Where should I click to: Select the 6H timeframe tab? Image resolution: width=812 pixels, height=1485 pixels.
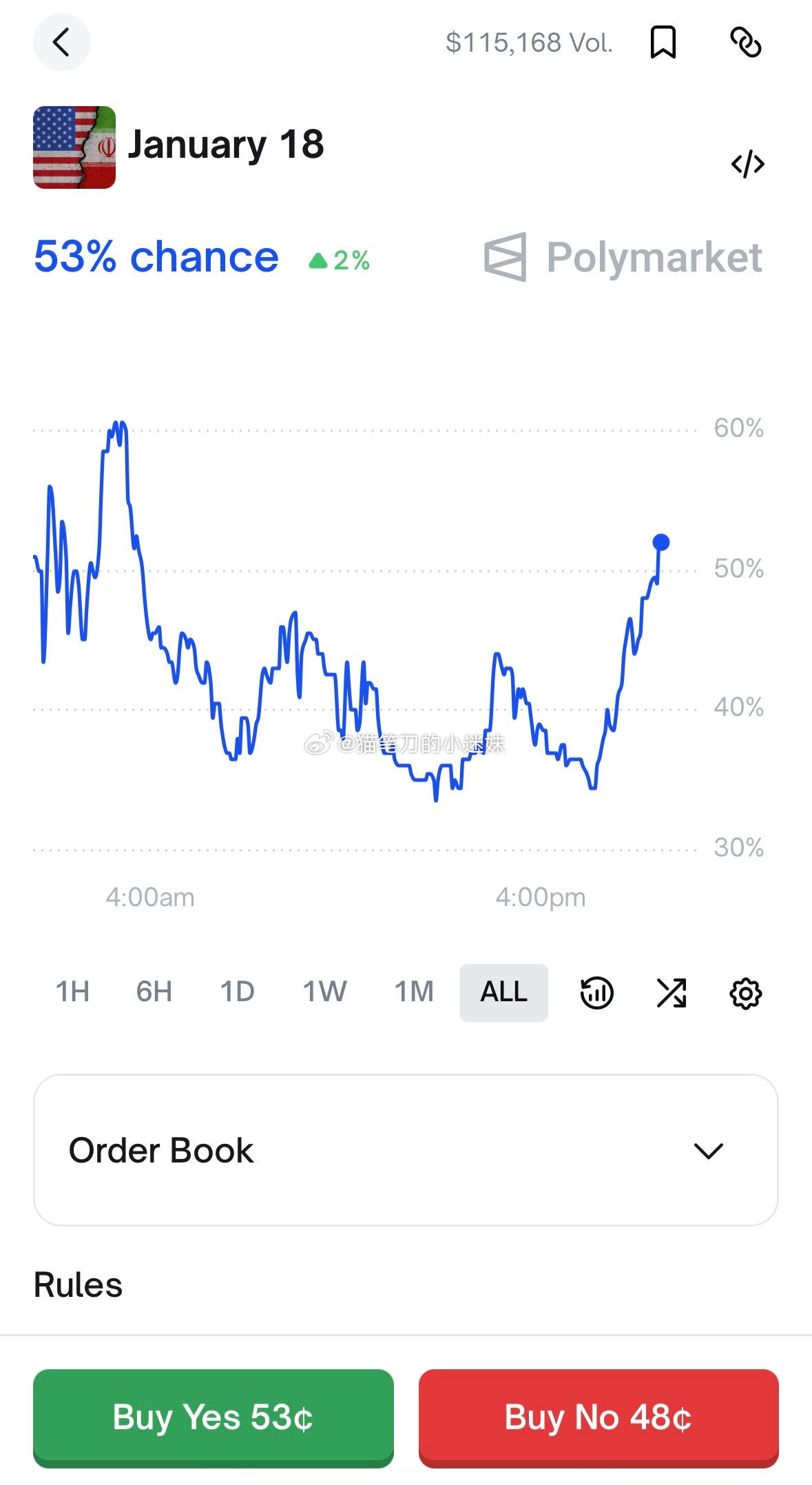(153, 992)
